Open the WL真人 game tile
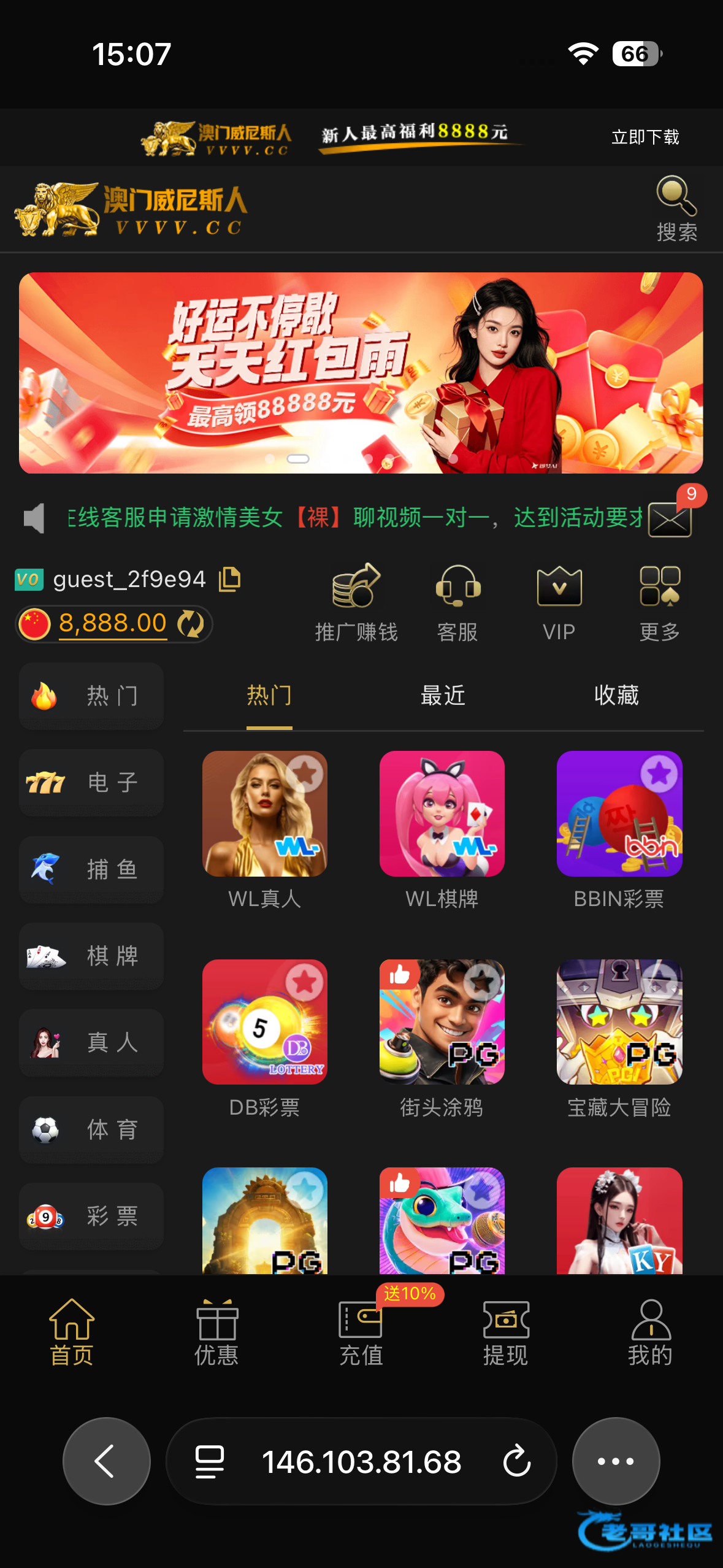 tap(265, 813)
